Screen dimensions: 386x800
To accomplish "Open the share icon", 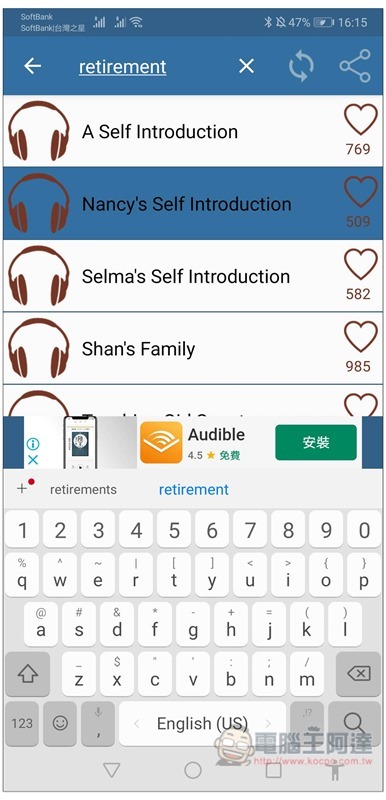I will (355, 66).
